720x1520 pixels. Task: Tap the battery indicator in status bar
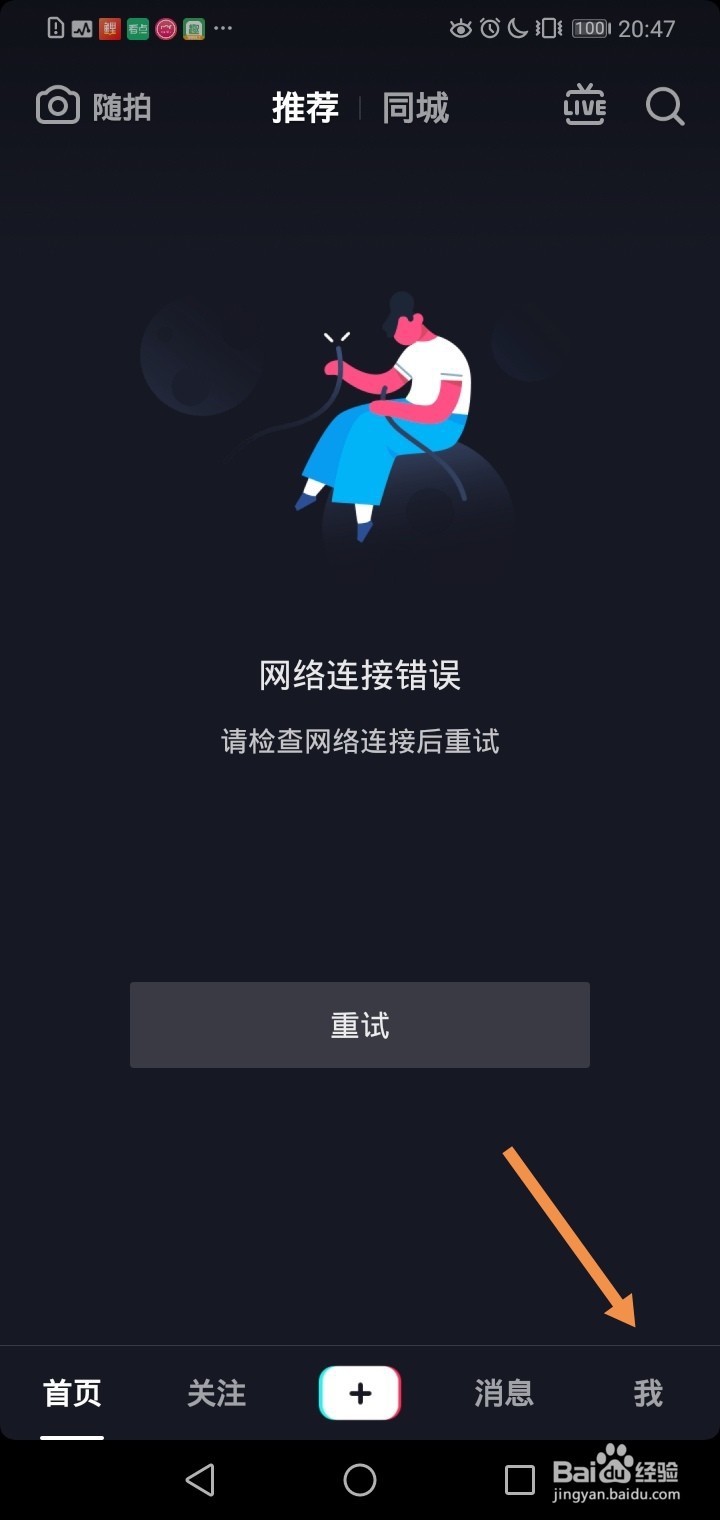(x=589, y=29)
